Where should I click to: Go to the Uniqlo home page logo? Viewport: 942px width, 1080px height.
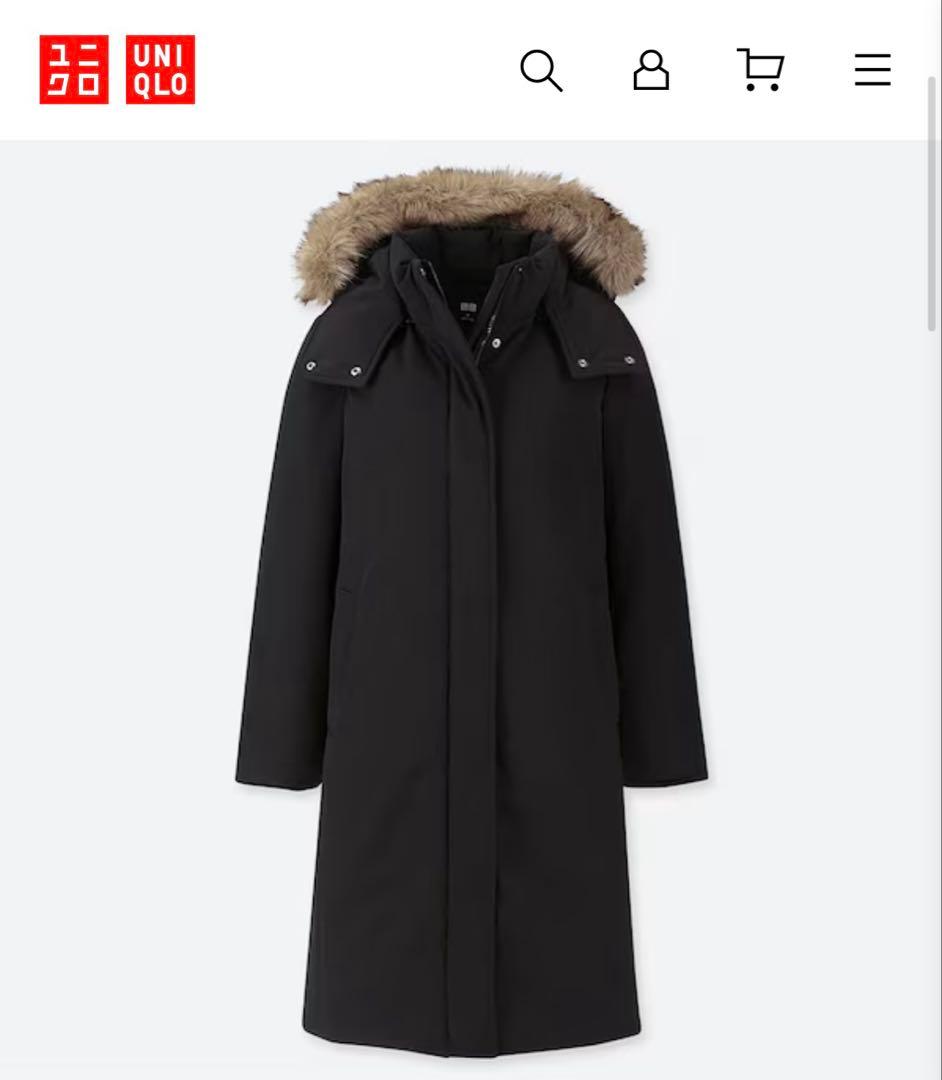117,70
